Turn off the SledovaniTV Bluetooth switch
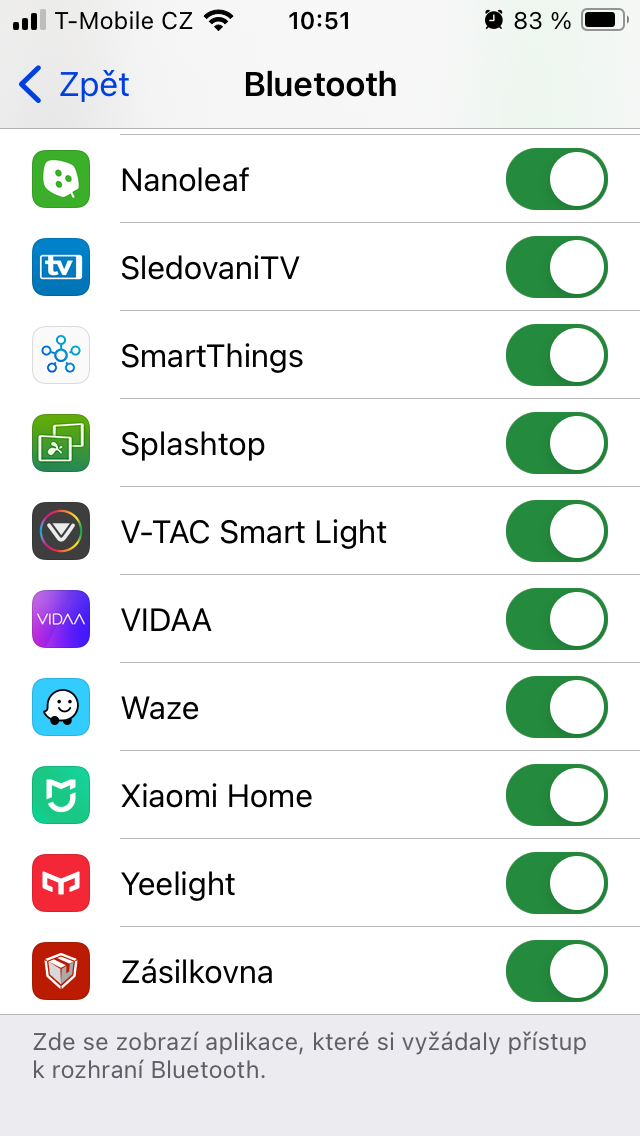 pos(557,268)
